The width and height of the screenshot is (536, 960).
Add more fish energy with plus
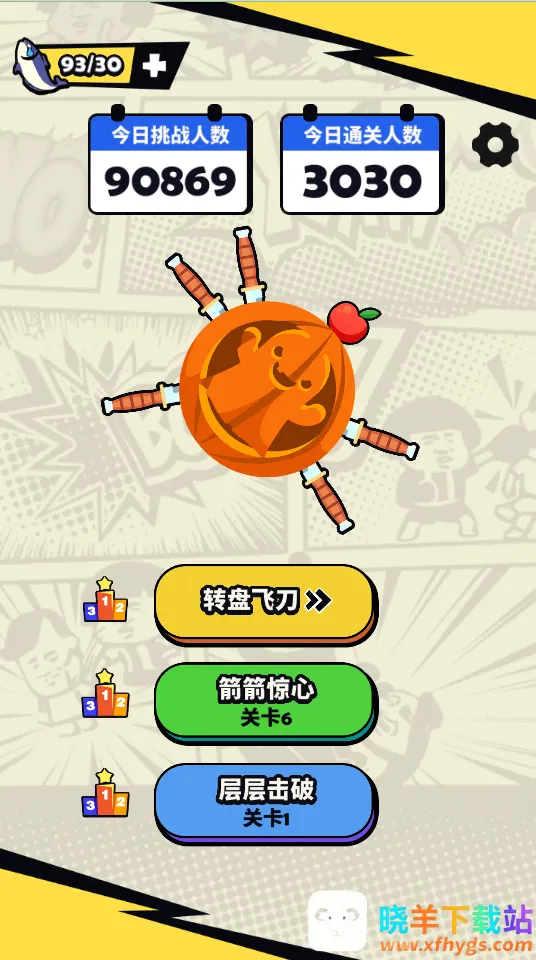pyautogui.click(x=154, y=66)
